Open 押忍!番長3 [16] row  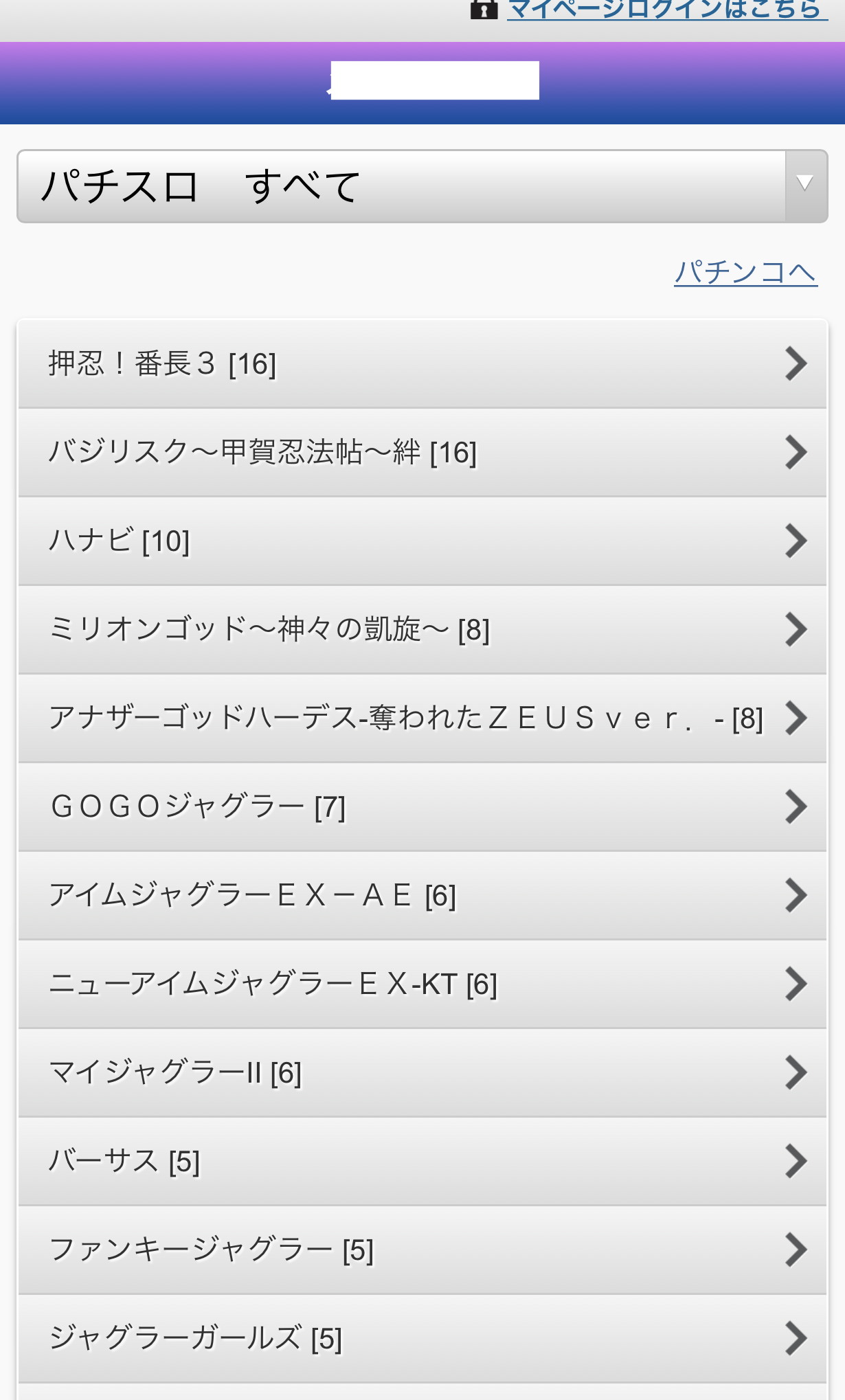pos(422,363)
